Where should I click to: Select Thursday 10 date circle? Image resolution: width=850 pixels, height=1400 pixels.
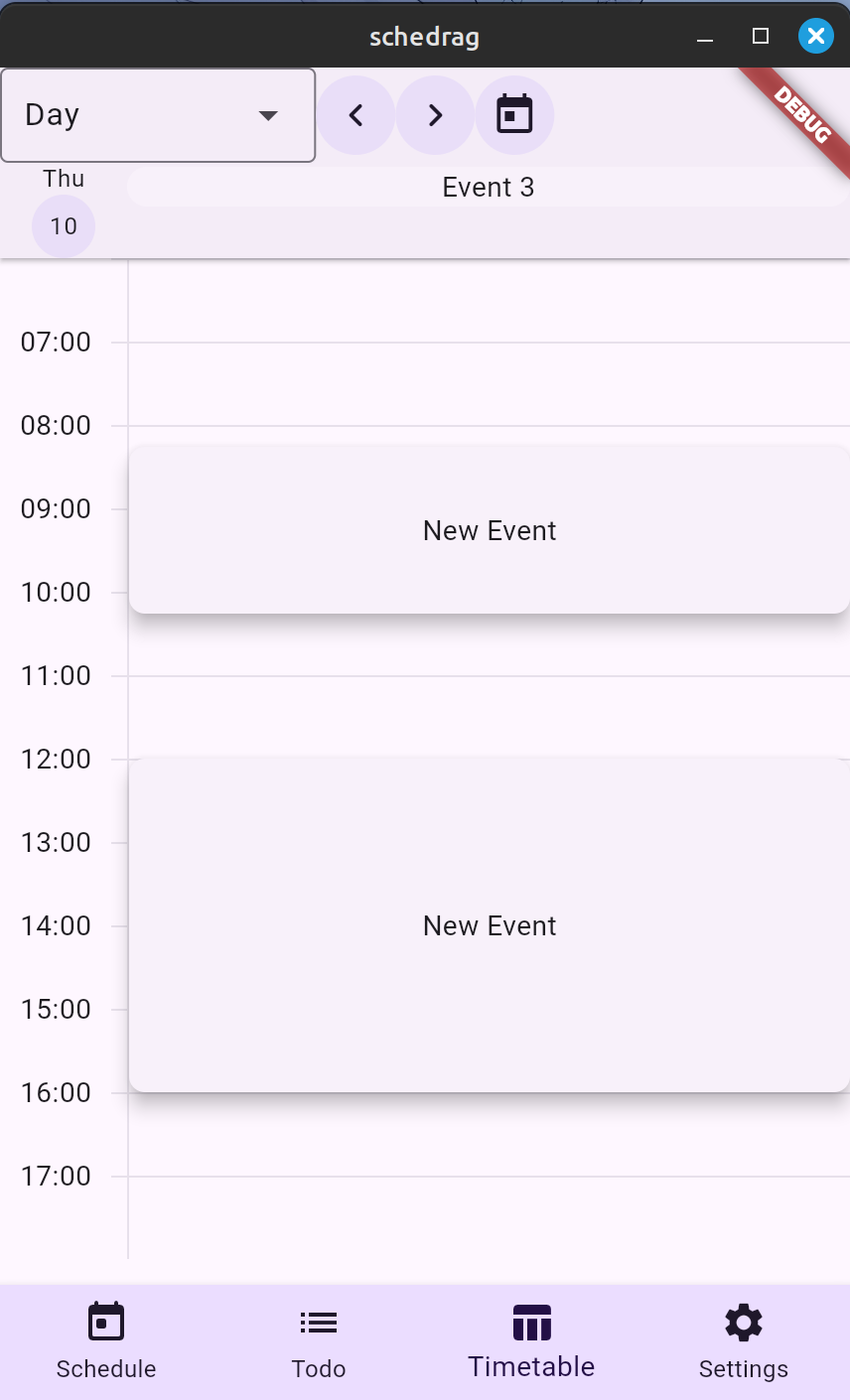point(64,226)
